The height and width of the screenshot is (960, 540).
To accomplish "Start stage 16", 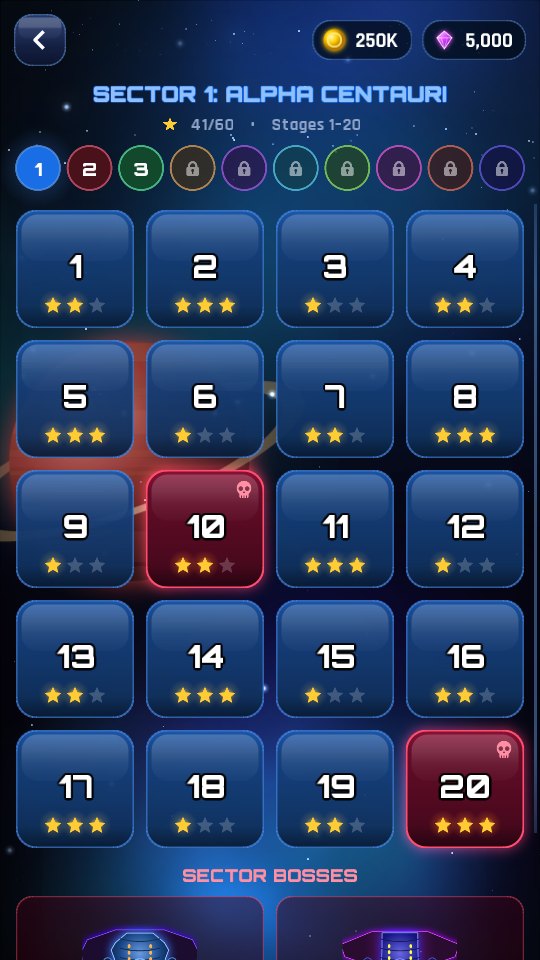I will click(x=465, y=659).
